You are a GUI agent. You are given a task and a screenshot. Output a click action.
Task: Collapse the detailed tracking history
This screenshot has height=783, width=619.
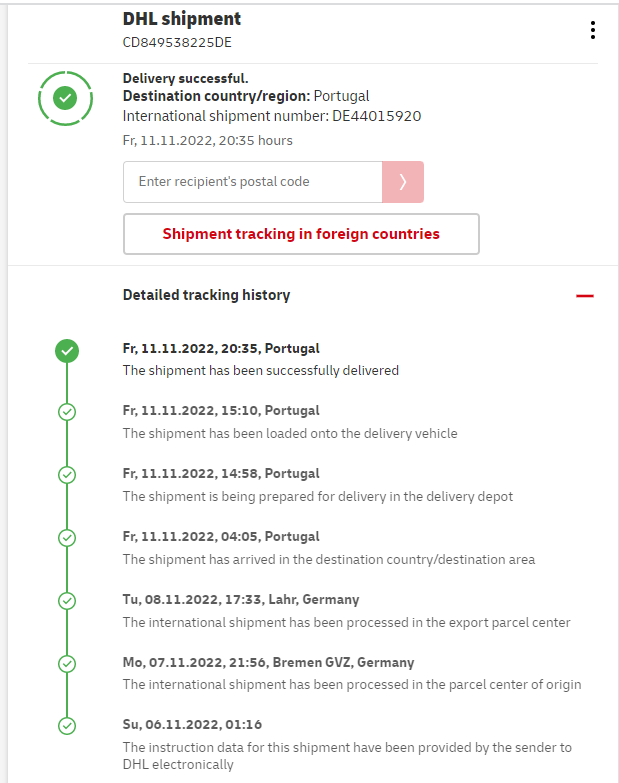tap(585, 296)
